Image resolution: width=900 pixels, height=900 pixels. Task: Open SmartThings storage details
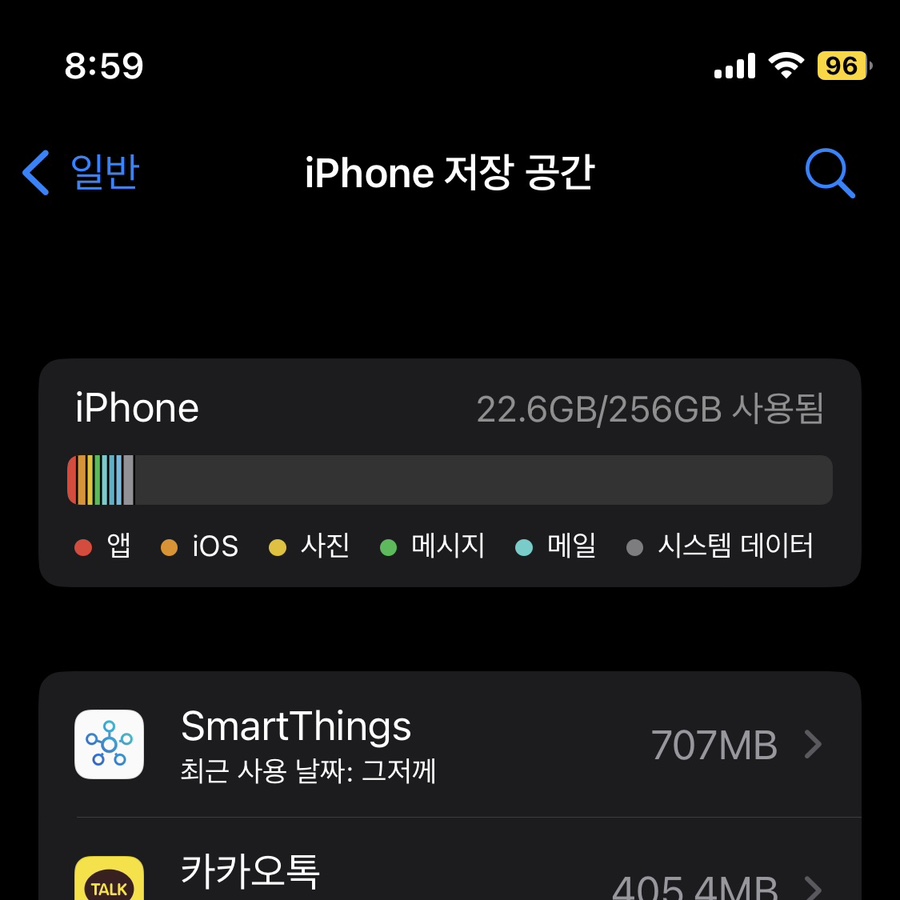tap(450, 745)
